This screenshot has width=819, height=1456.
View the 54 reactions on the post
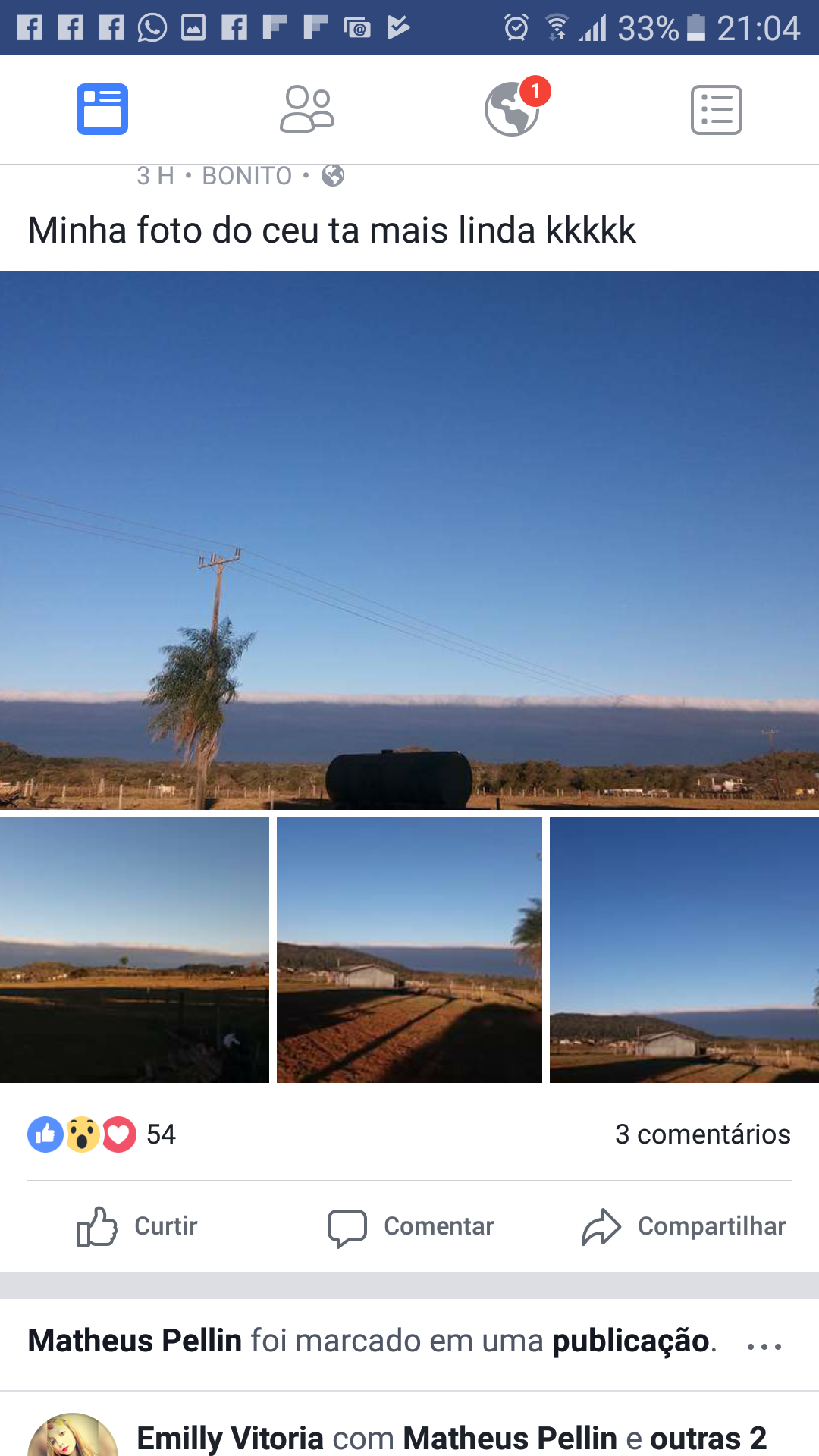[x=102, y=1134]
